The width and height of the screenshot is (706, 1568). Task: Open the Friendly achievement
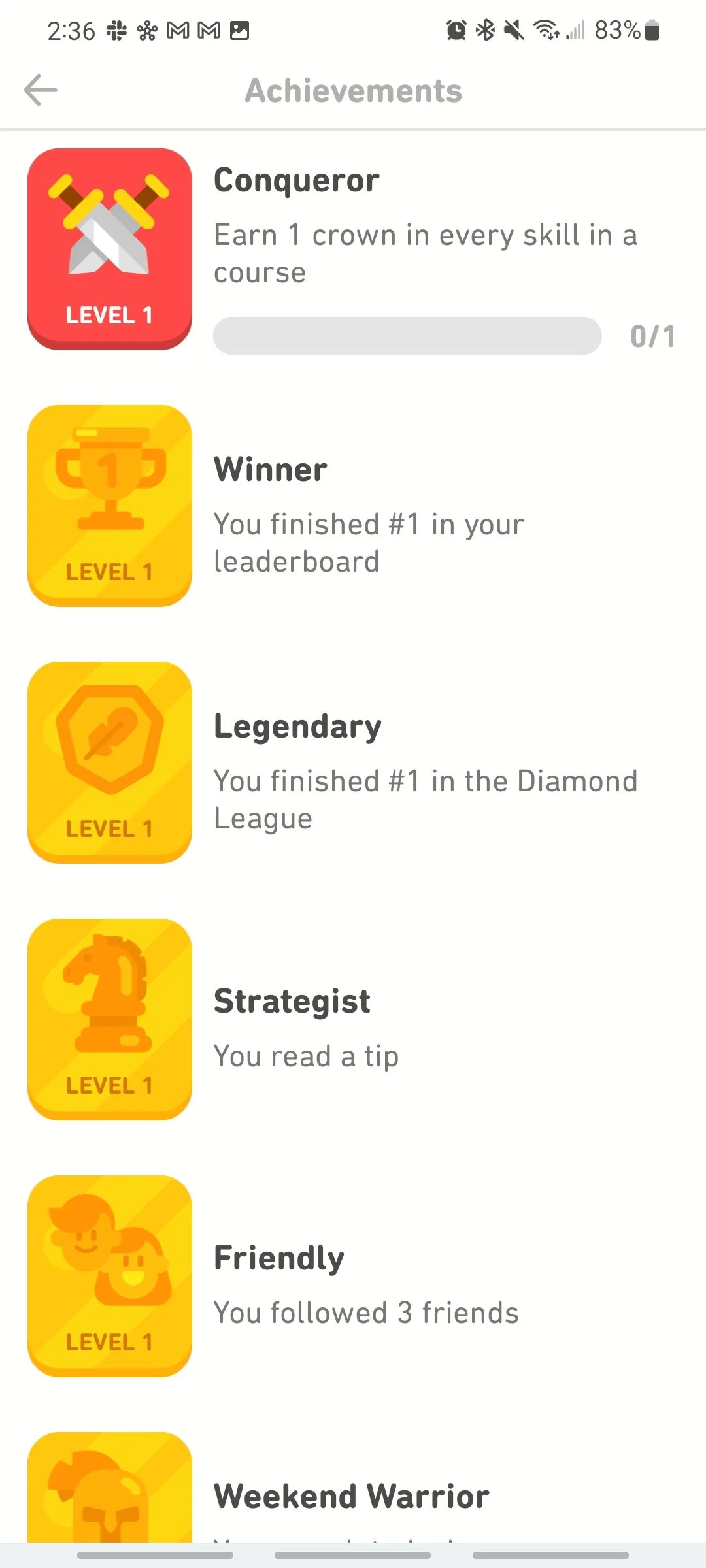point(353,1276)
